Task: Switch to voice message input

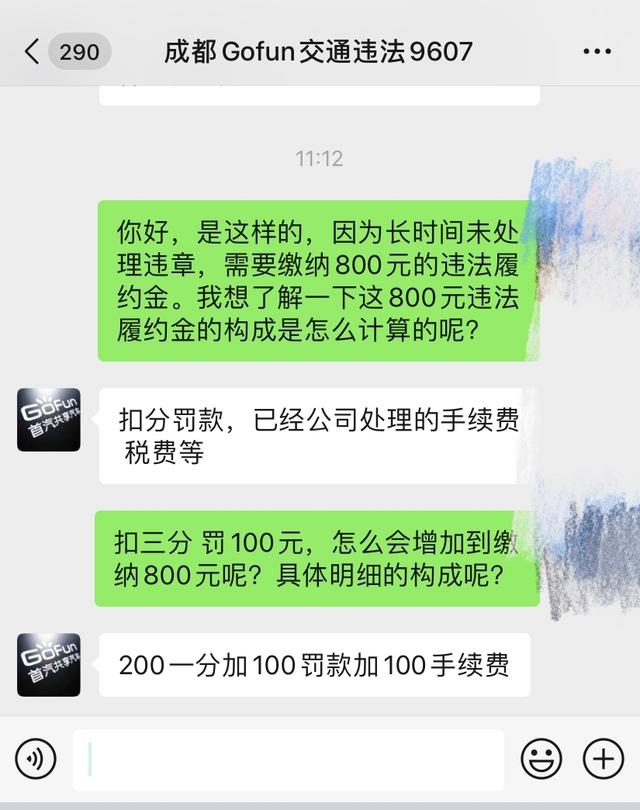Action: 36,760
